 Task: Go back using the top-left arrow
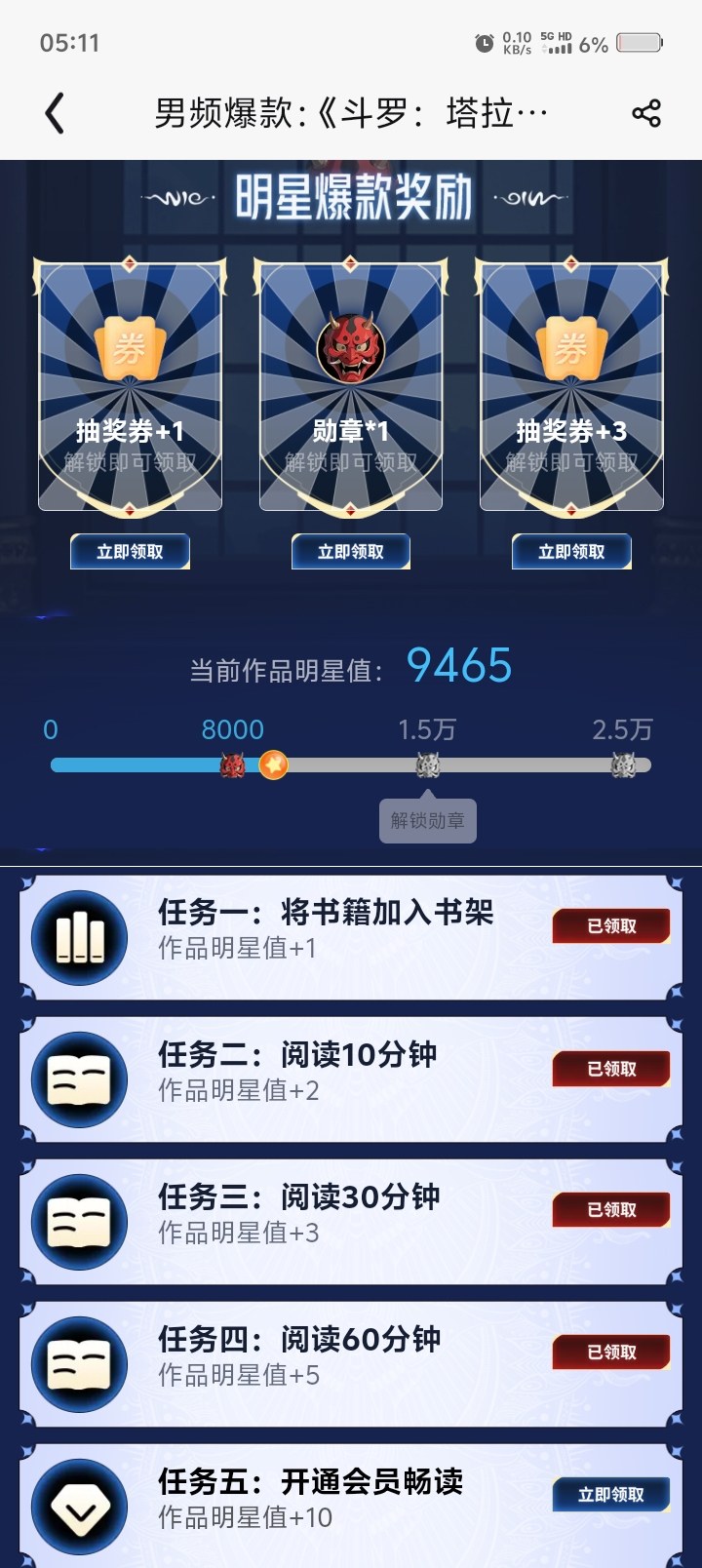coord(56,113)
